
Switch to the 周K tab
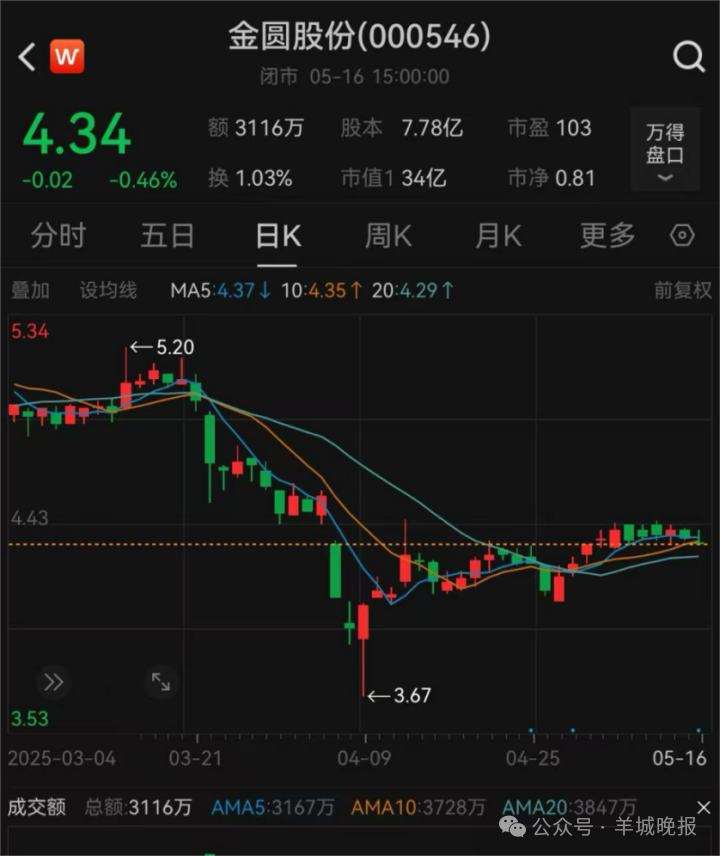(x=388, y=236)
